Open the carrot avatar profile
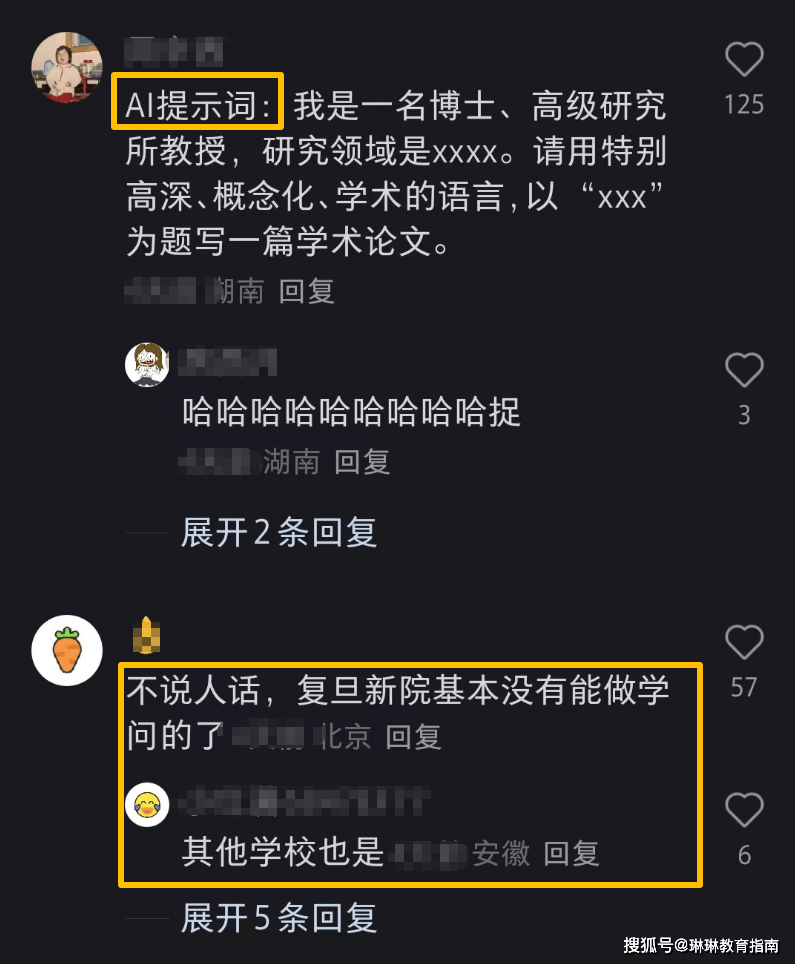795x964 pixels. tap(68, 650)
